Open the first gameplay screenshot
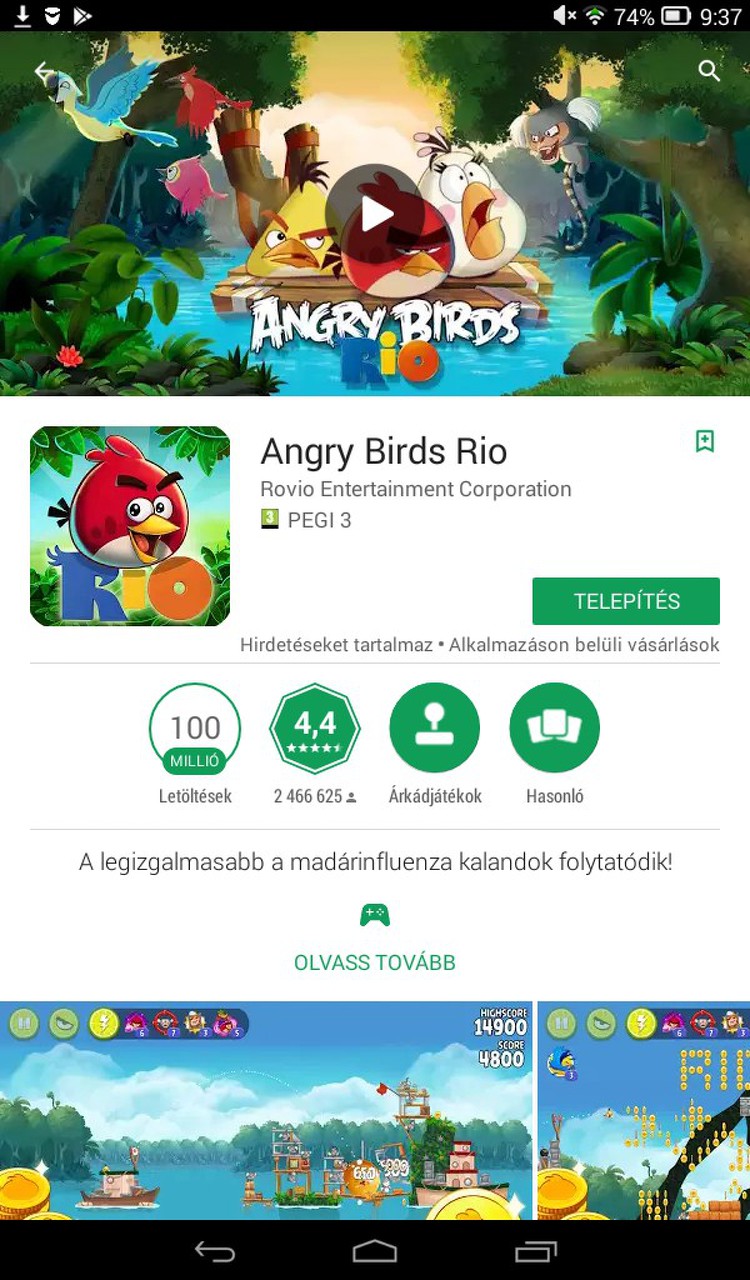 point(266,1110)
